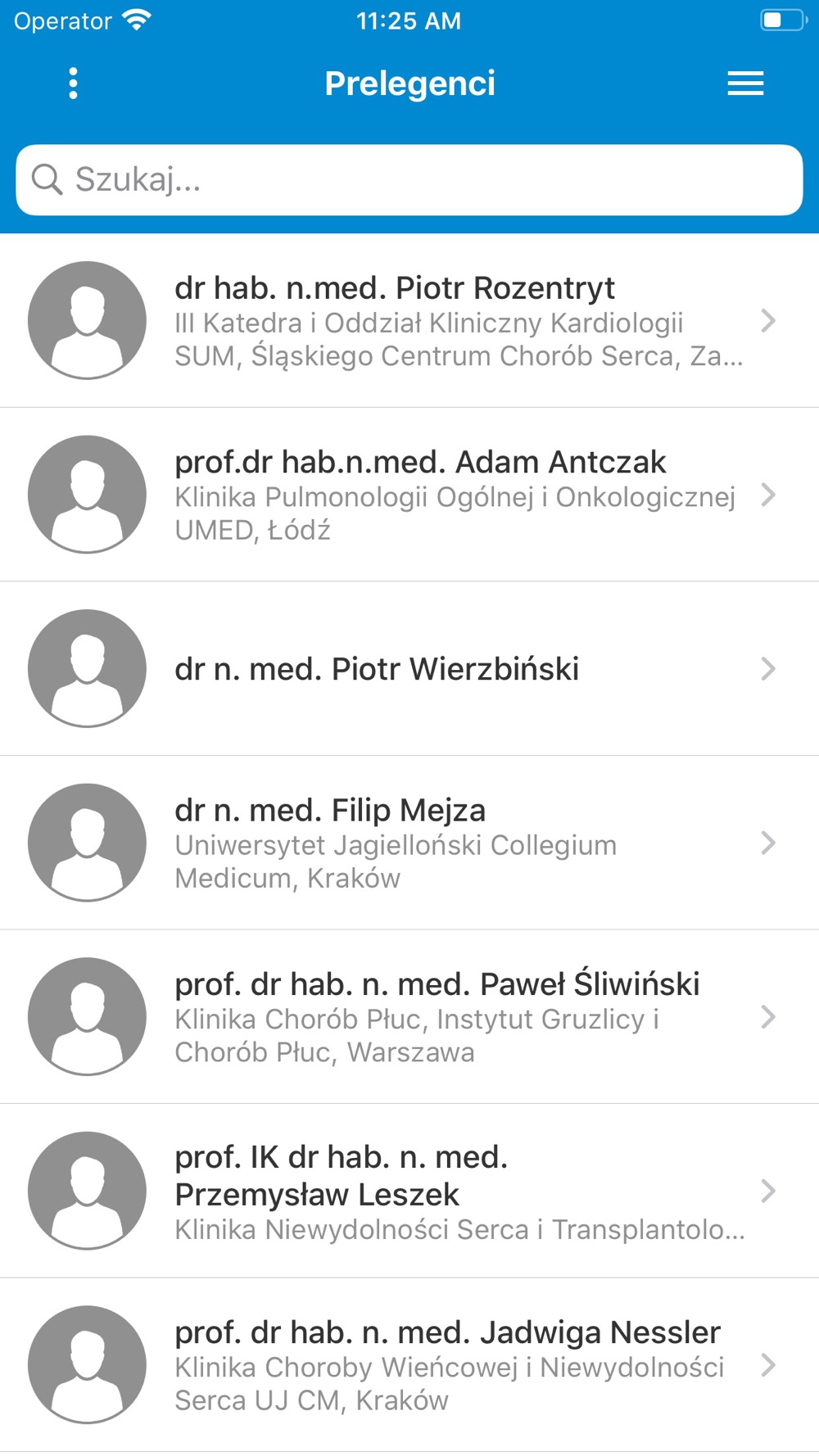Viewport: 819px width, 1456px height.
Task: Open the Przemysław Leszek entry
Action: coord(409,1191)
